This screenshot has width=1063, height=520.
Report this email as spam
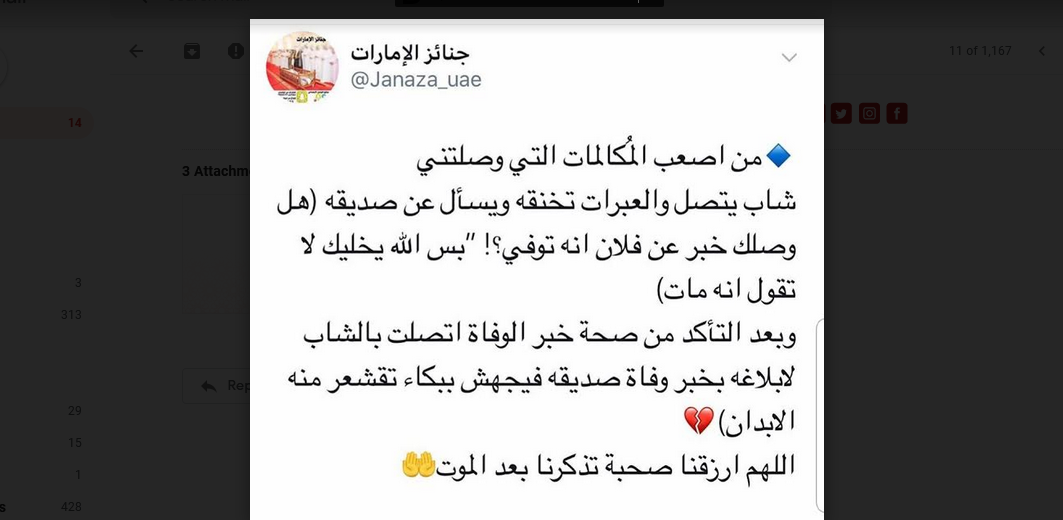pyautogui.click(x=236, y=51)
